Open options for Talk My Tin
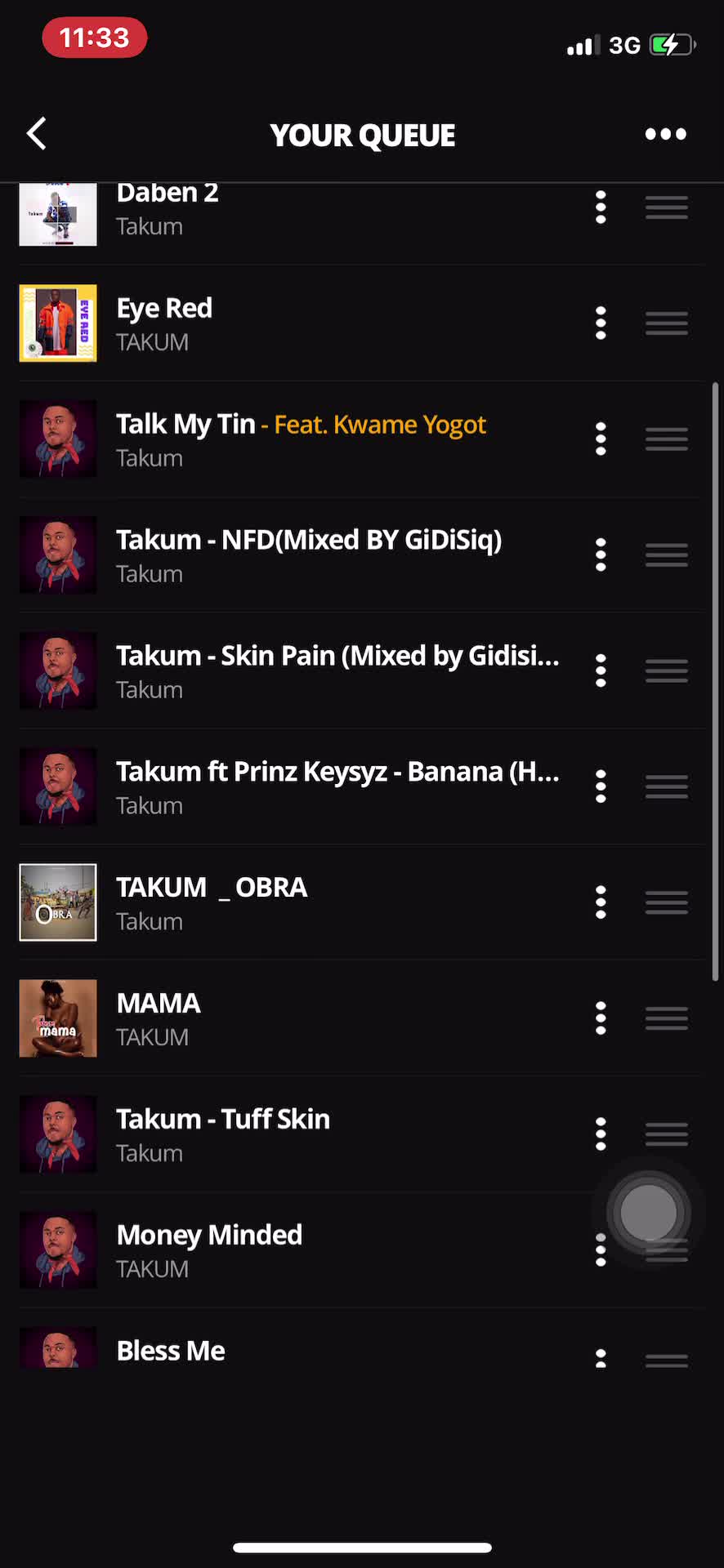The width and height of the screenshot is (724, 1568). (601, 439)
